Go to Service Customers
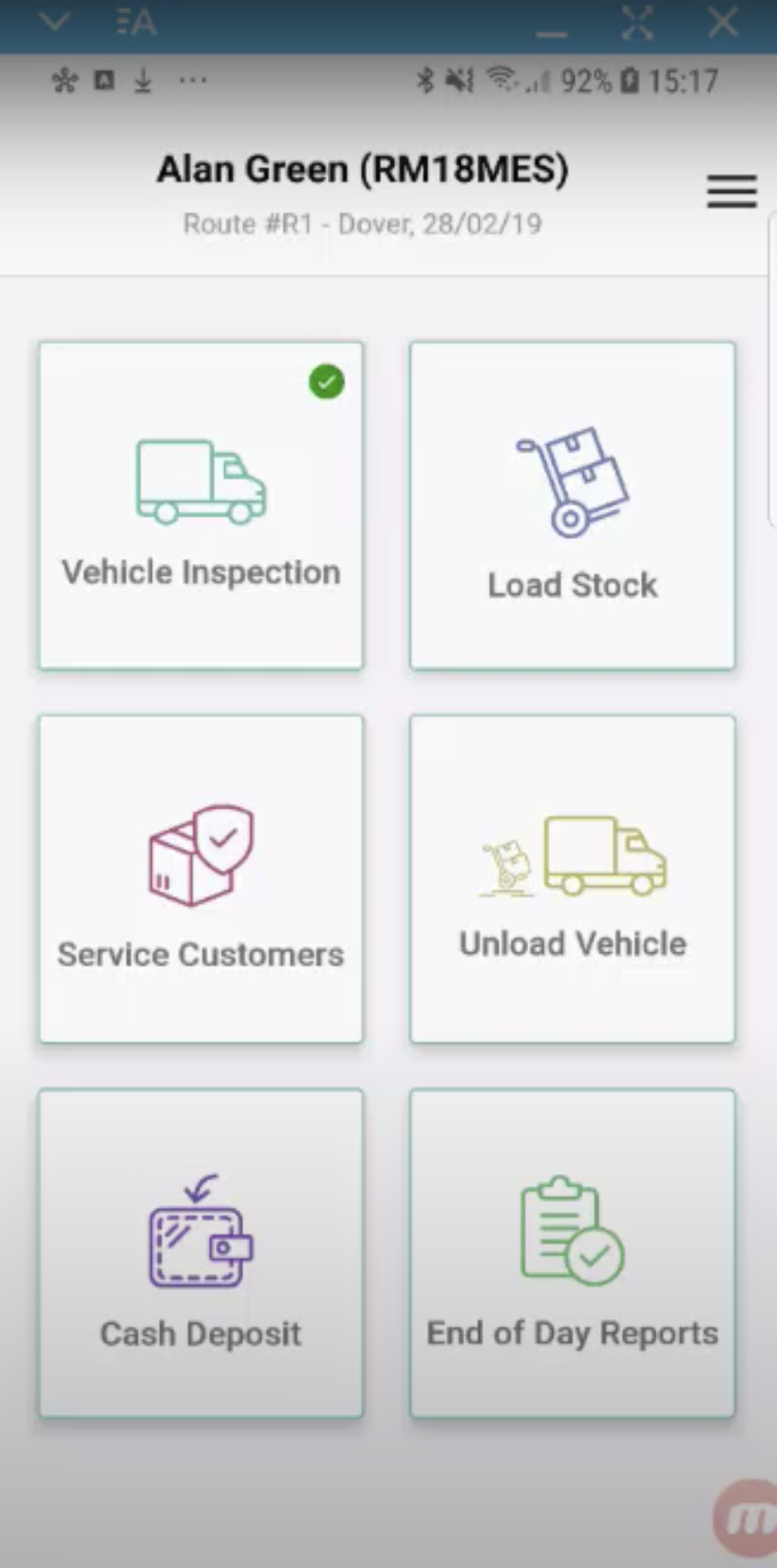The height and width of the screenshot is (1568, 777). click(200, 879)
